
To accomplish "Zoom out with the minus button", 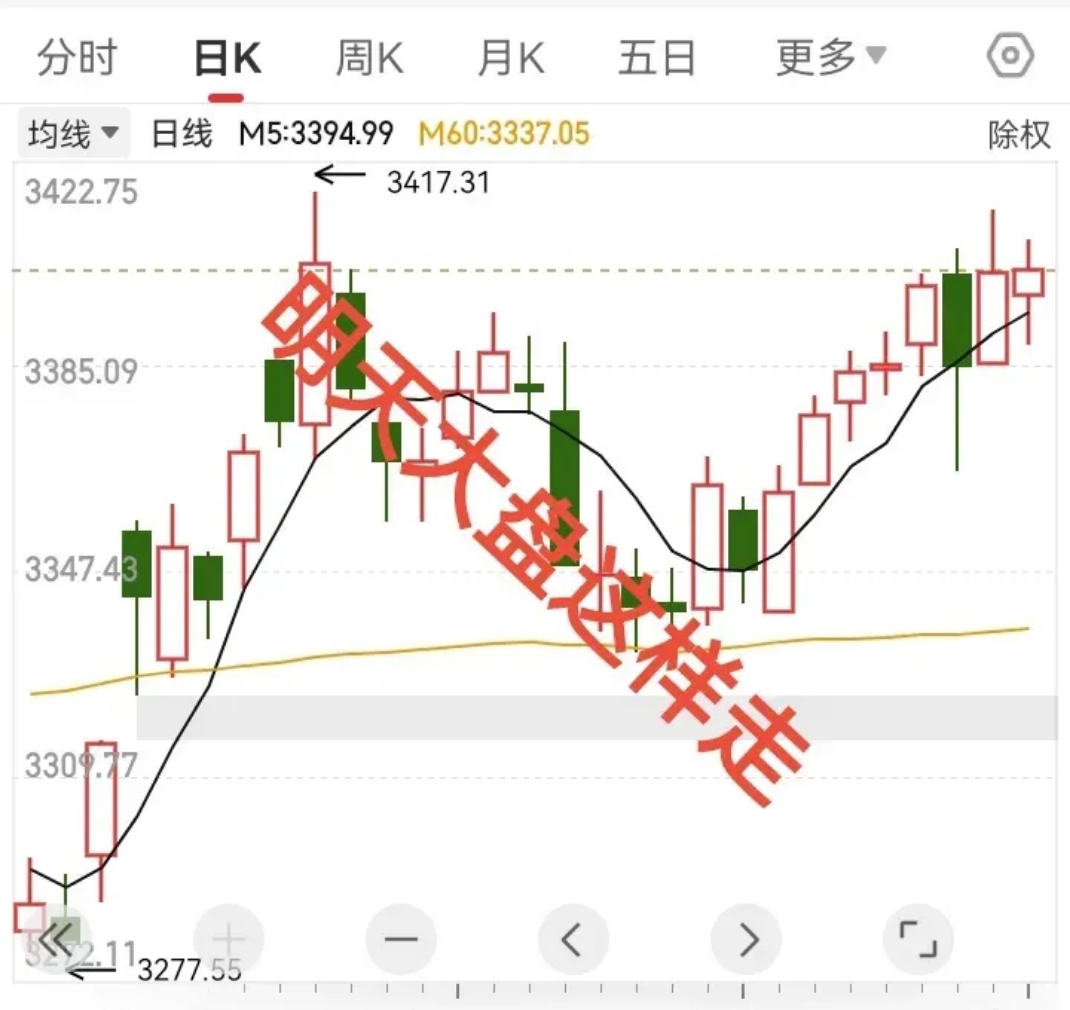I will coord(401,940).
